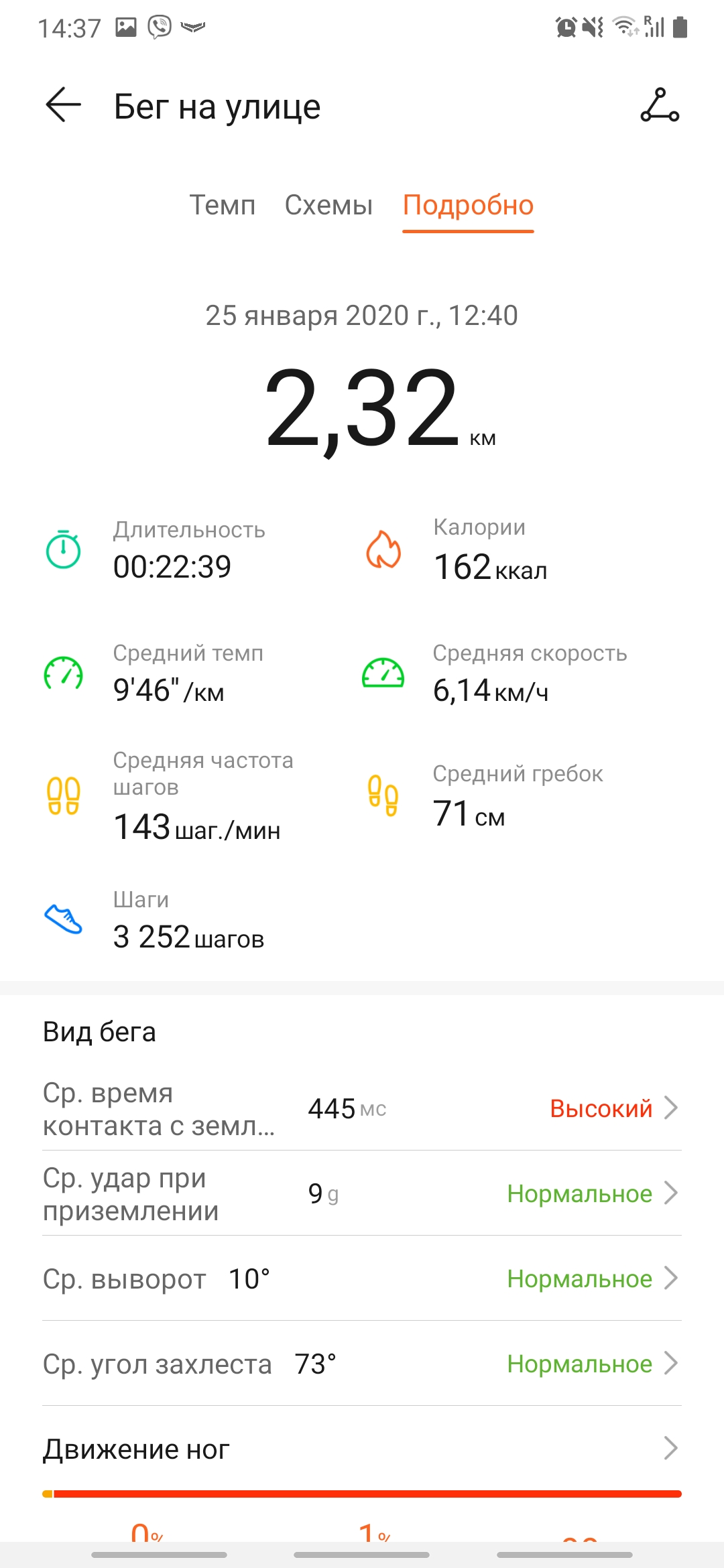
Task: Go back from the Бег на улице screen
Action: click(x=64, y=105)
